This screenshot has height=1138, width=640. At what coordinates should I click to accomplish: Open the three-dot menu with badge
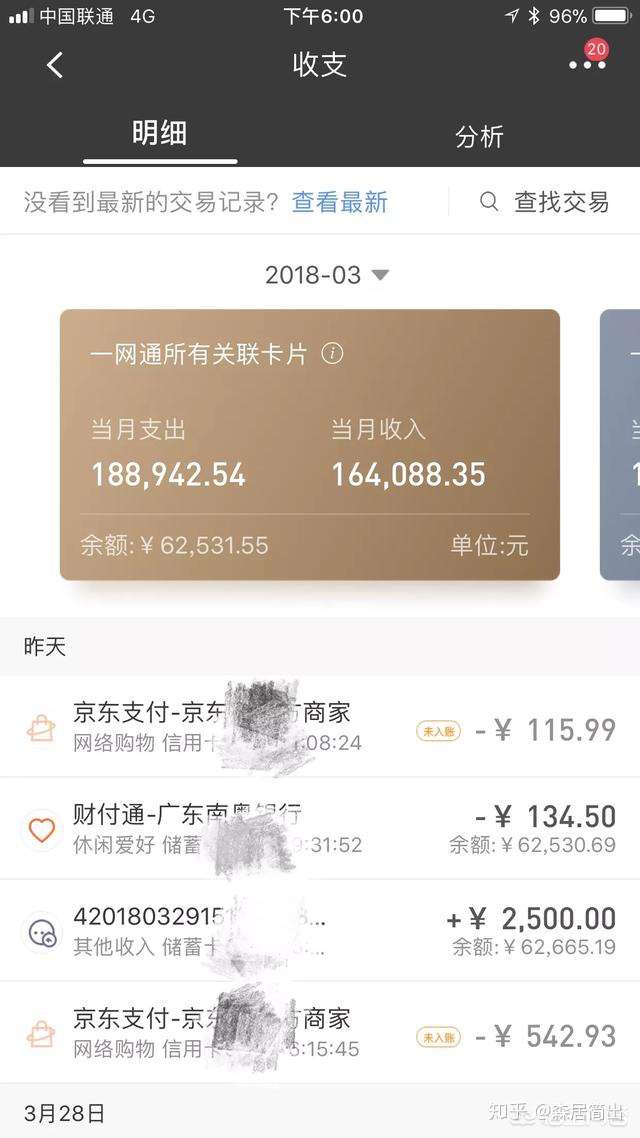pos(587,64)
